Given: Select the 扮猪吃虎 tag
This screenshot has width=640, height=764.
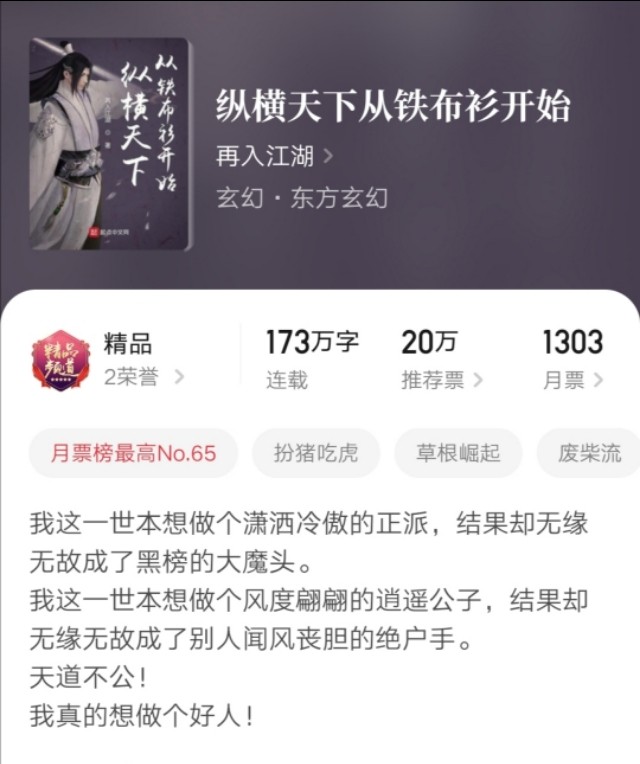Looking at the screenshot, I should (x=316, y=453).
